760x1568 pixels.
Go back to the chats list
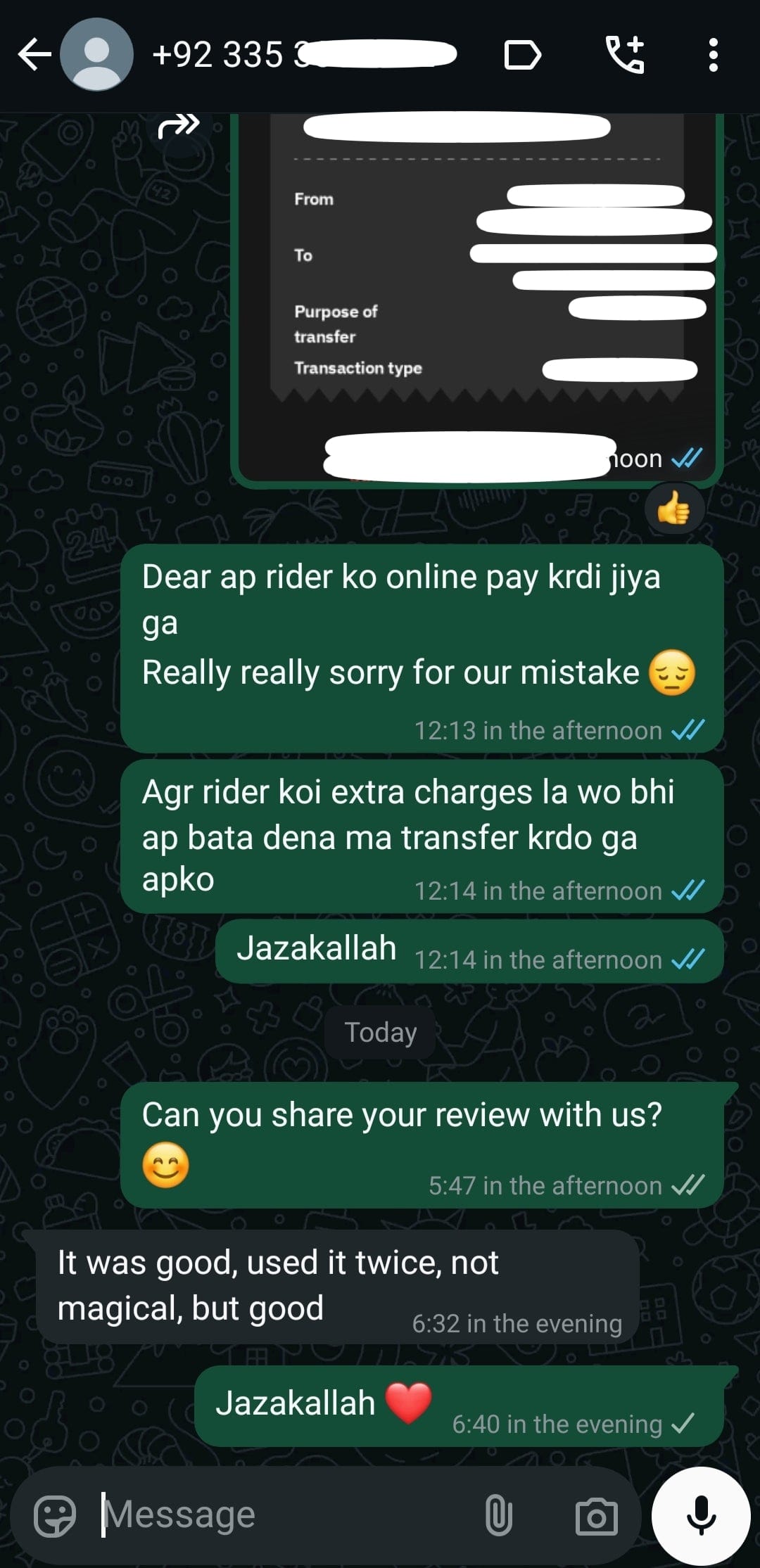coord(34,55)
